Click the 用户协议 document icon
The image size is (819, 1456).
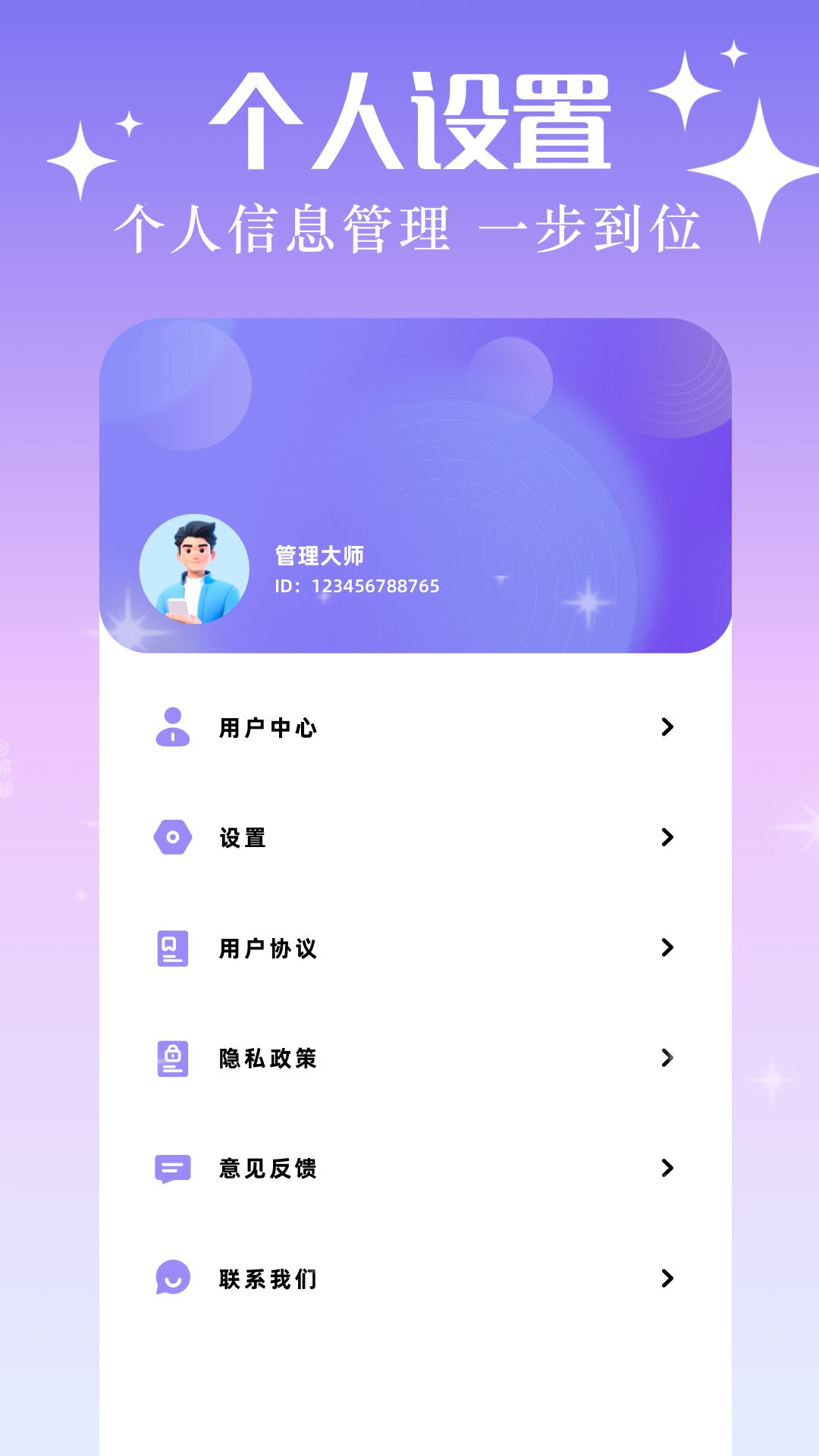click(x=173, y=948)
